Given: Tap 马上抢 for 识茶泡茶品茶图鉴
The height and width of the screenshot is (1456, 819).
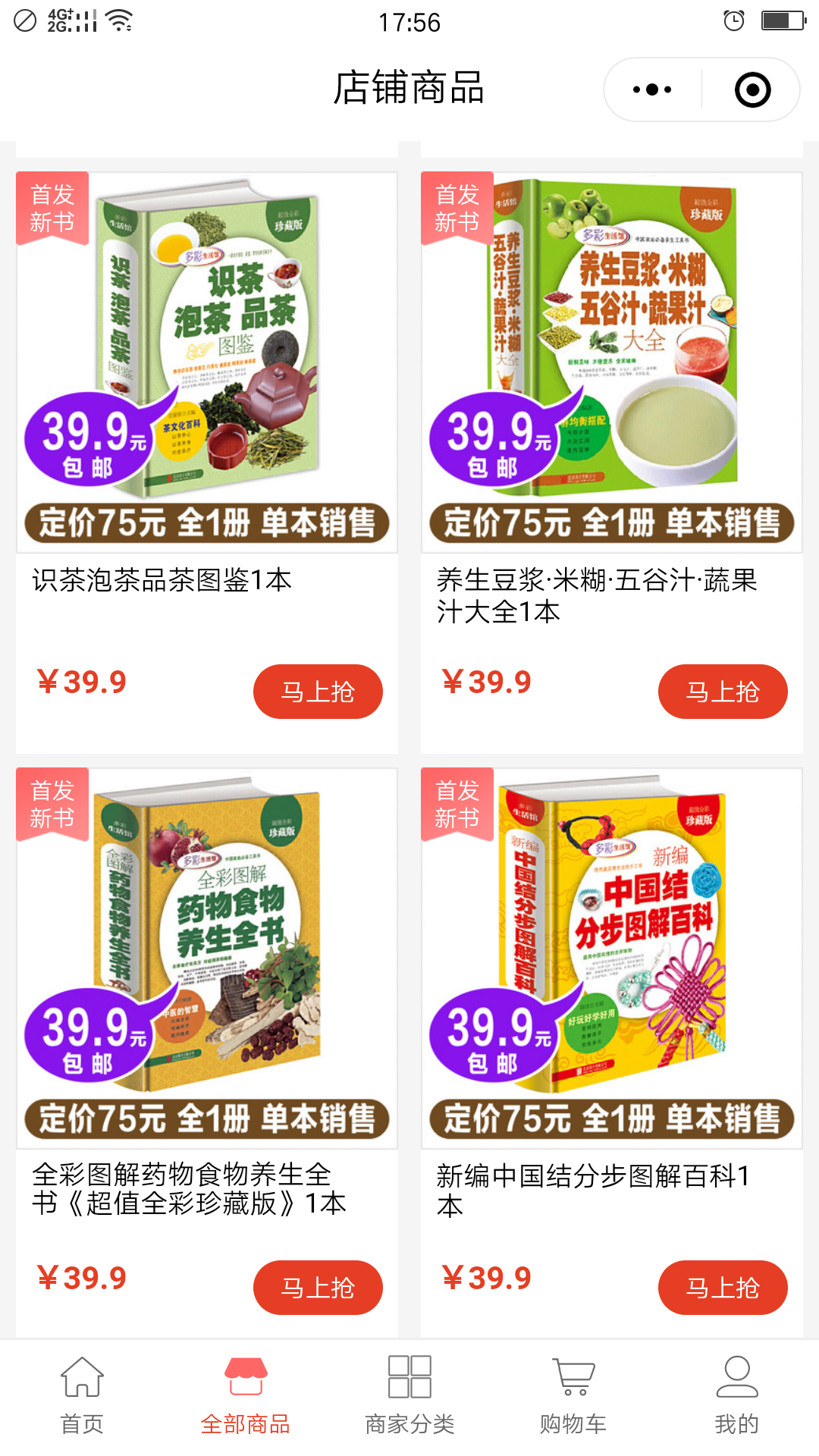Looking at the screenshot, I should point(318,691).
